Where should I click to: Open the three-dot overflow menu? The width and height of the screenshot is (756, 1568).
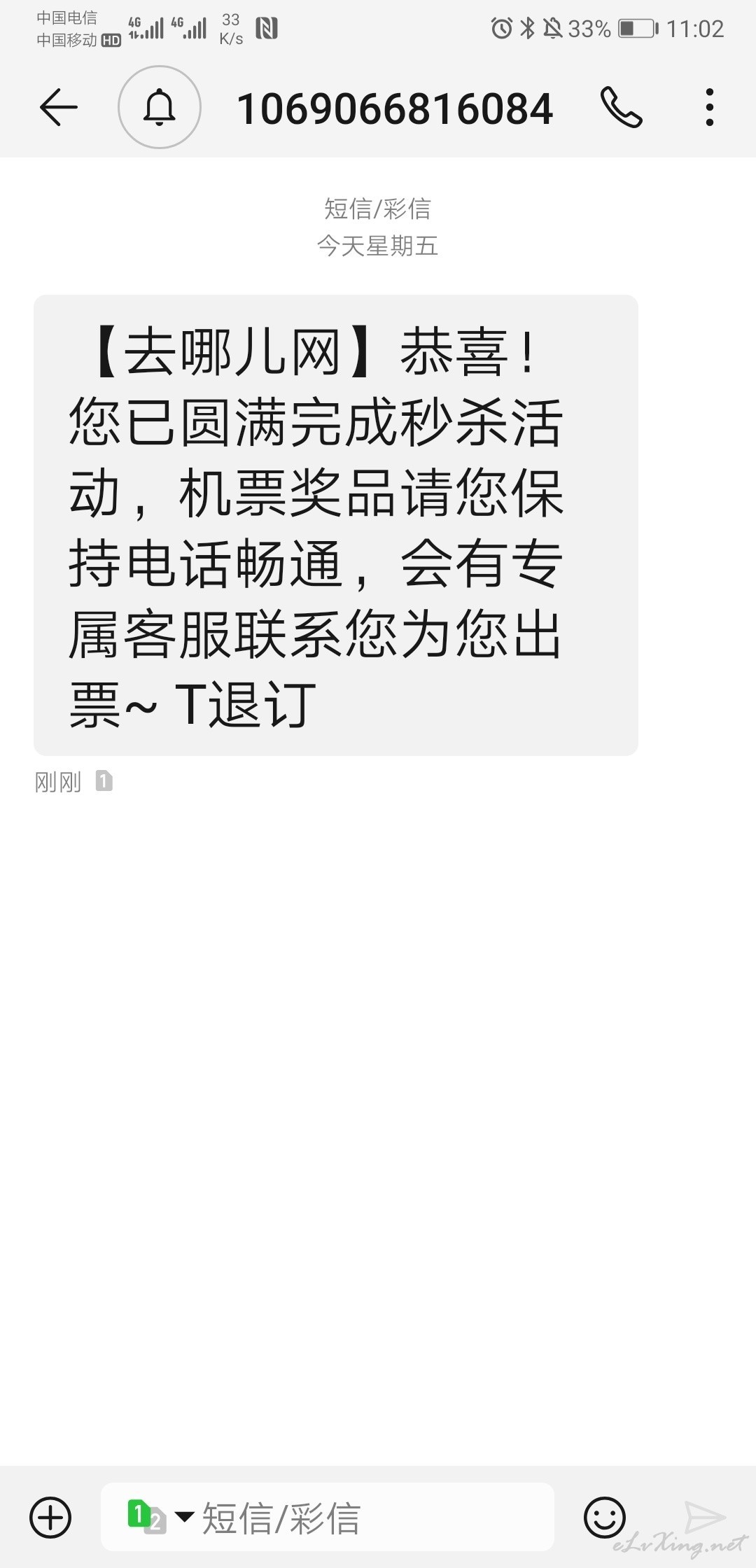(710, 107)
